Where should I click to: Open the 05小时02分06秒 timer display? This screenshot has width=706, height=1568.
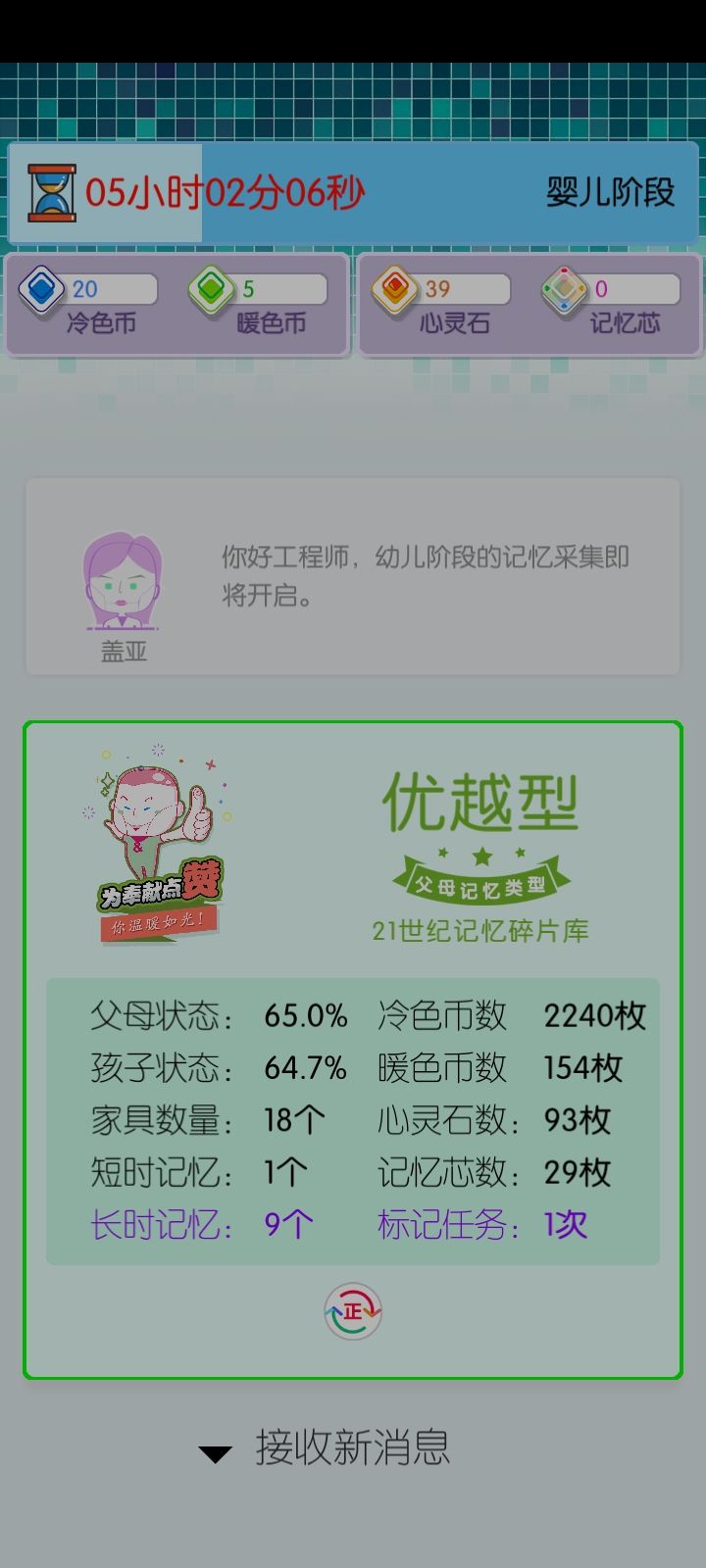[225, 193]
